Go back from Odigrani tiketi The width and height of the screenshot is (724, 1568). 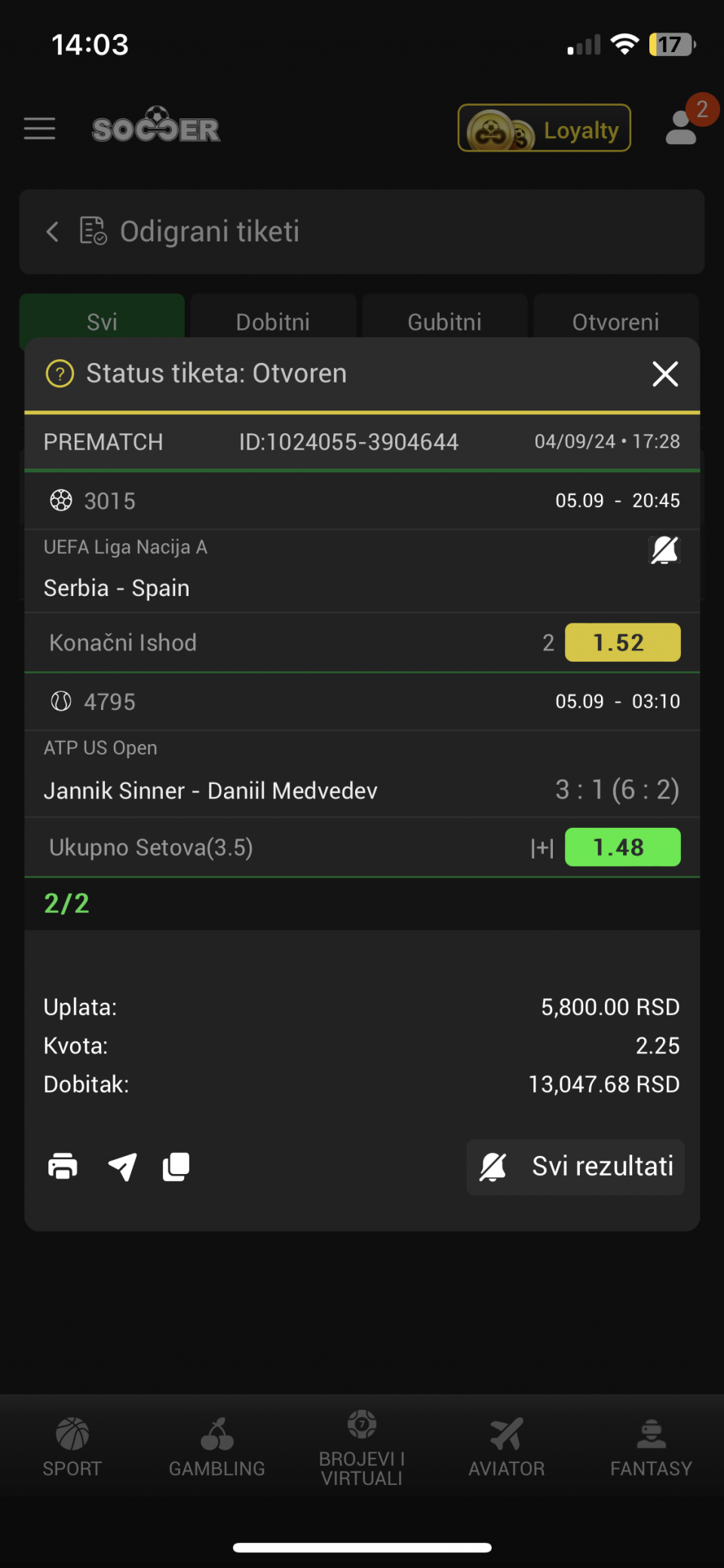pyautogui.click(x=52, y=232)
